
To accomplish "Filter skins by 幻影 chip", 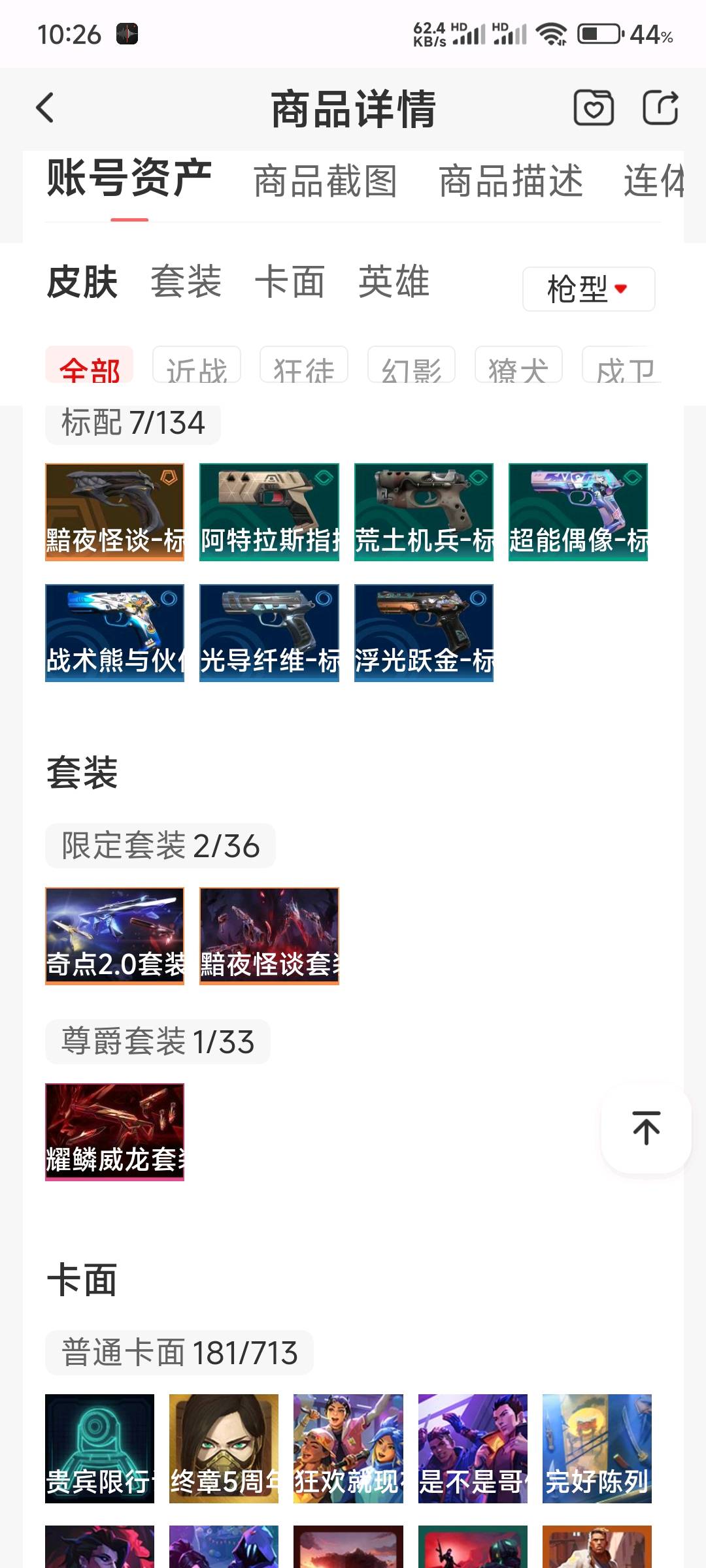I will click(x=411, y=367).
